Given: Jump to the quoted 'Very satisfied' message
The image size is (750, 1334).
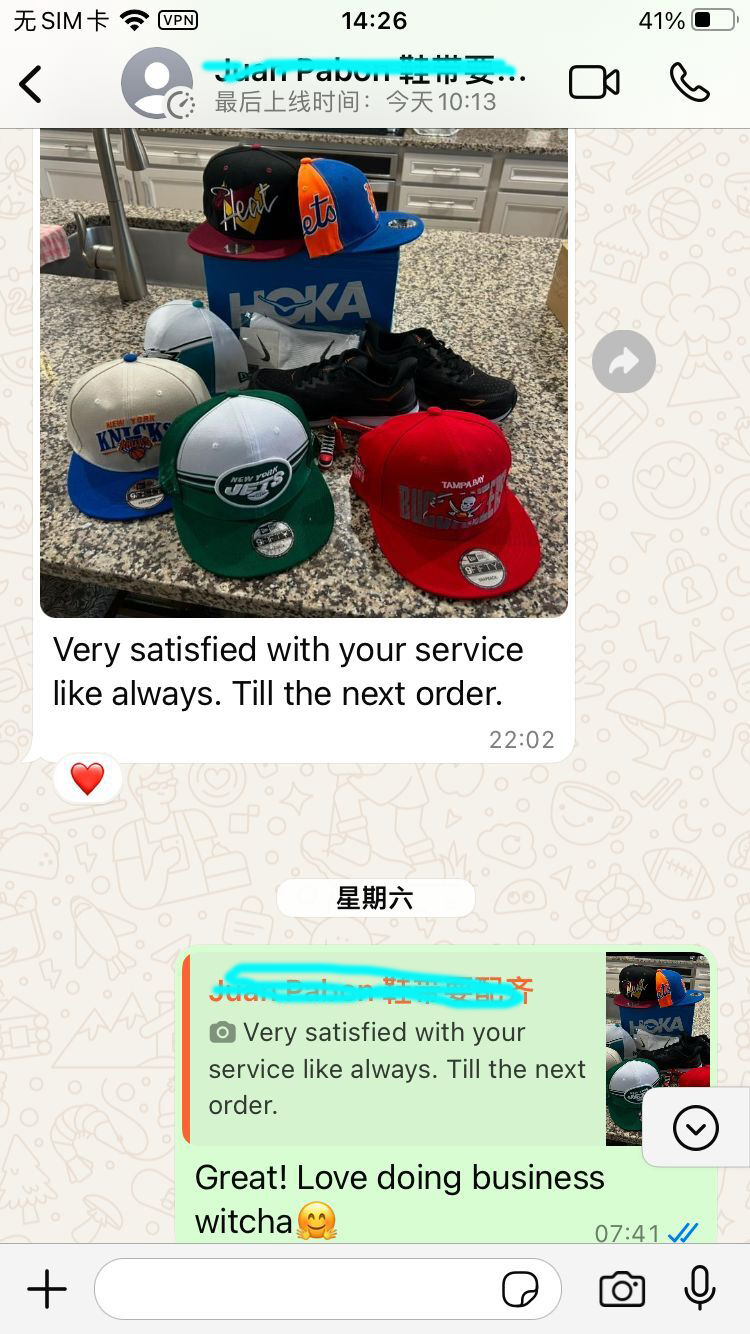Looking at the screenshot, I should [400, 1048].
